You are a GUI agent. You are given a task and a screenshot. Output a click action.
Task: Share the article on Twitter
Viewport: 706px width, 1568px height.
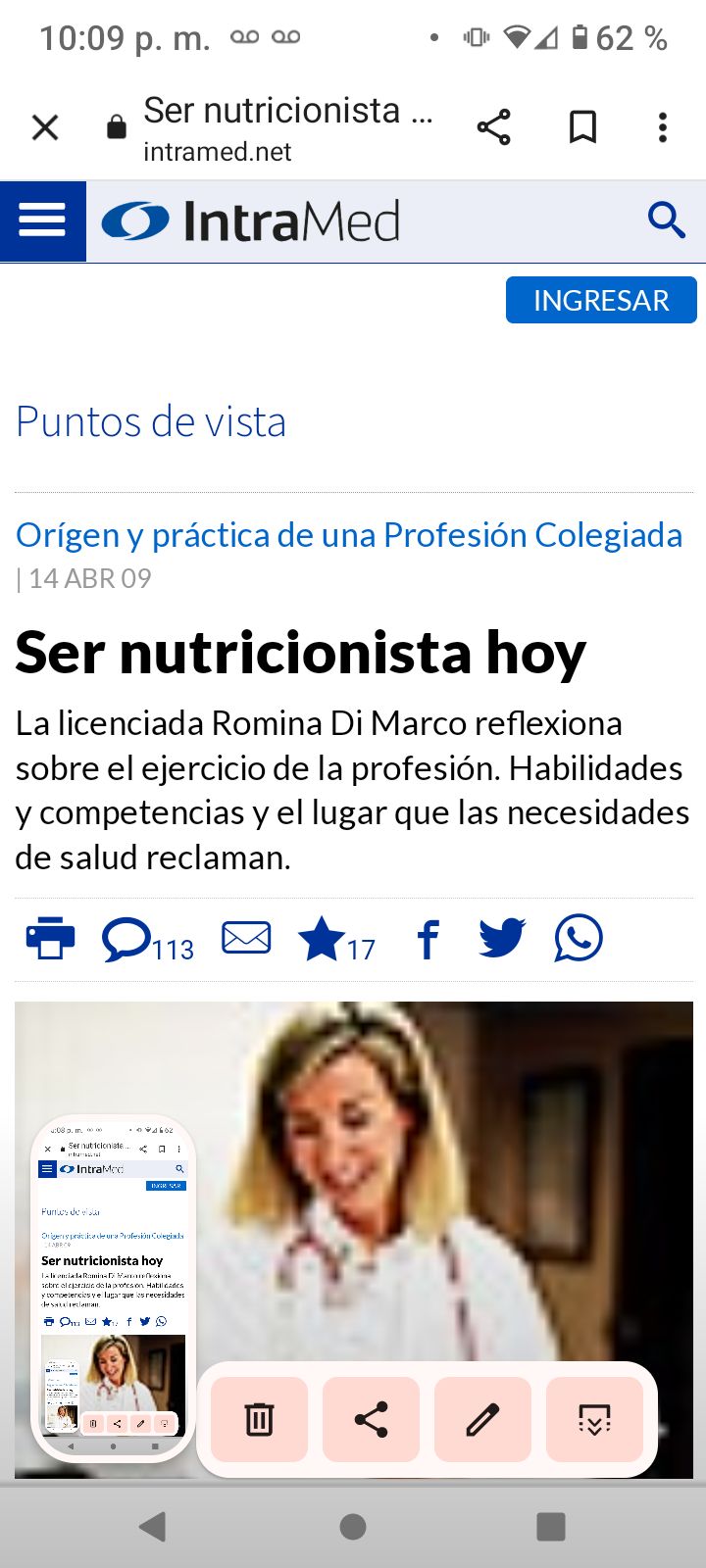click(x=502, y=938)
